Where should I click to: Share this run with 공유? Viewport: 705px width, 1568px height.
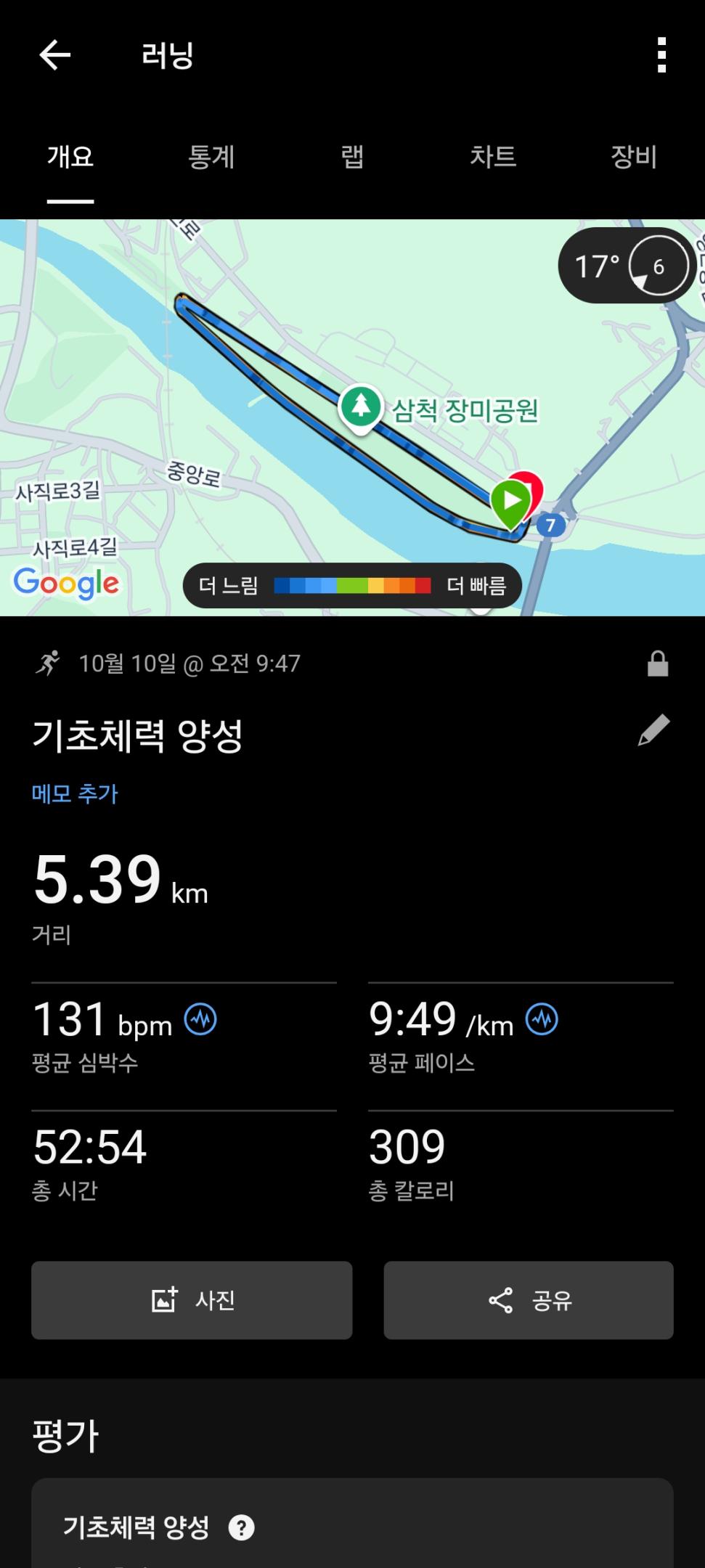(529, 1300)
